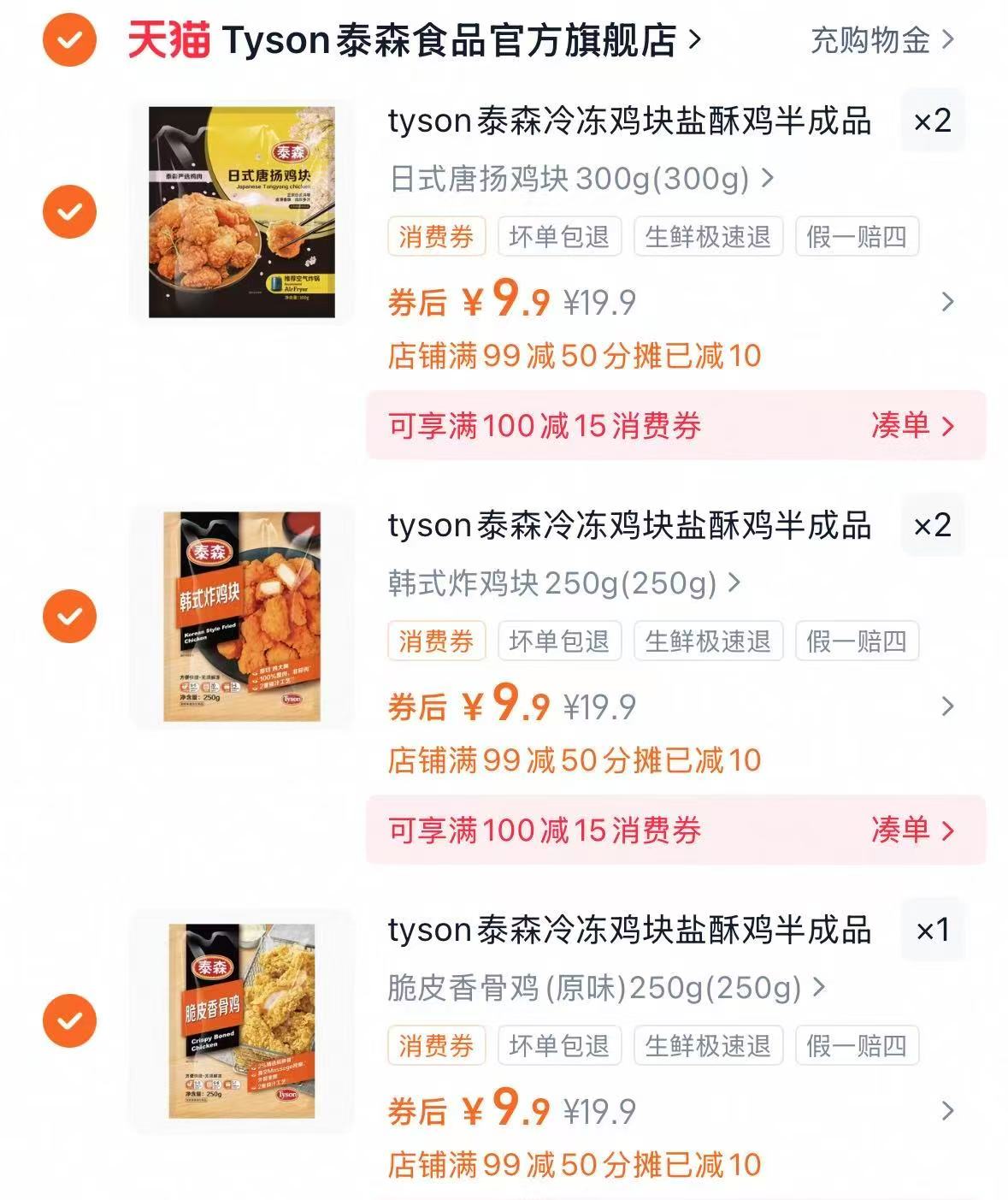Expand details arrow beside first item price

click(x=945, y=303)
